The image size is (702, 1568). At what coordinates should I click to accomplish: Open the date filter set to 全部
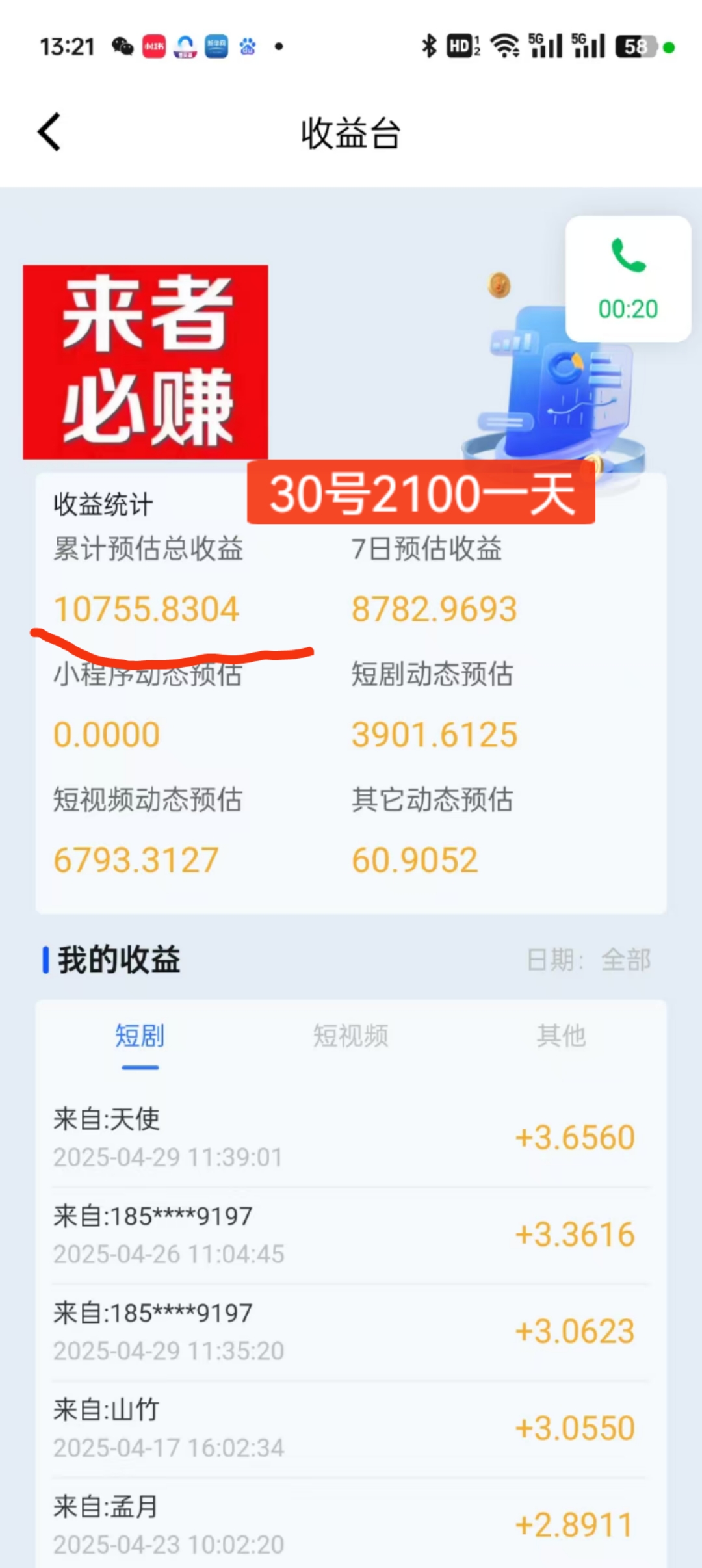click(x=589, y=960)
